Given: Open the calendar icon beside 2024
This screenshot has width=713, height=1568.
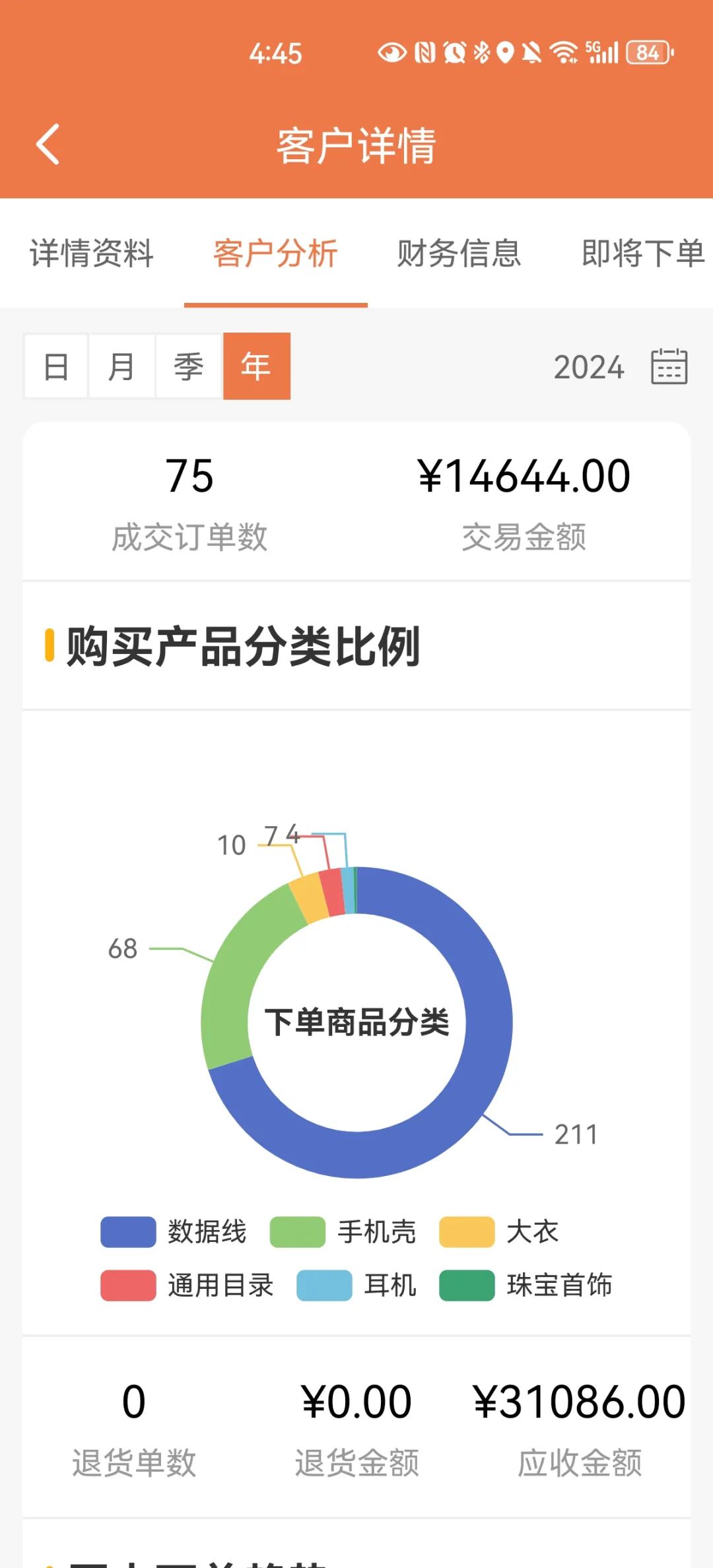Looking at the screenshot, I should (x=669, y=367).
